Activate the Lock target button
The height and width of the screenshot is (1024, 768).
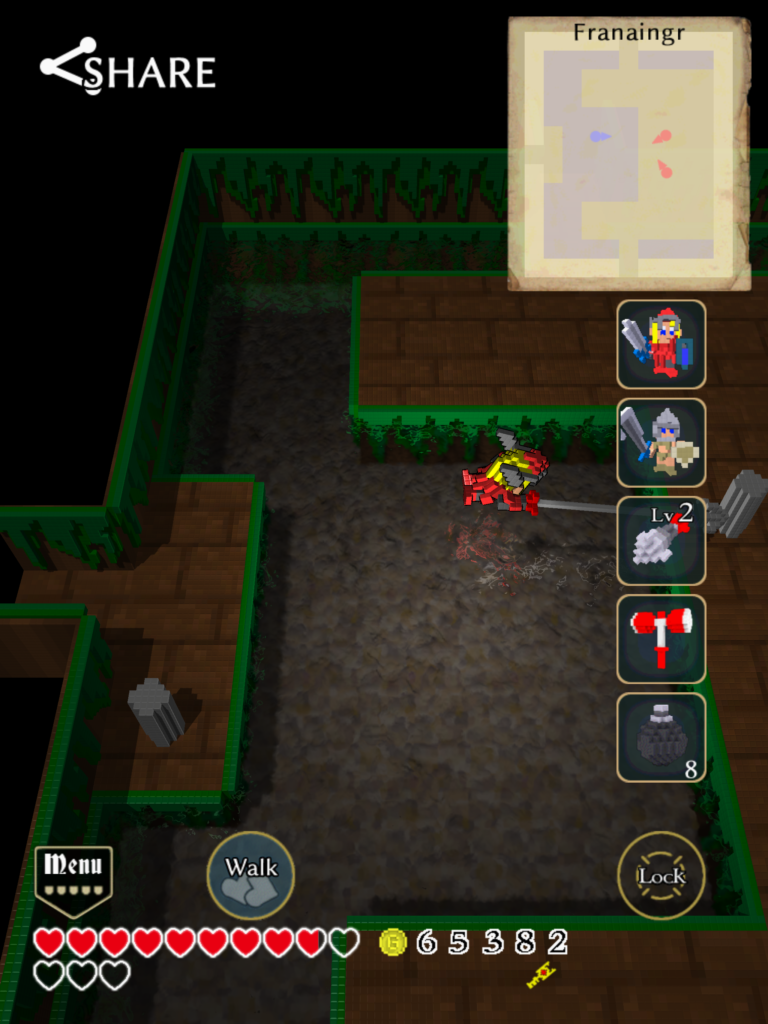[x=661, y=876]
